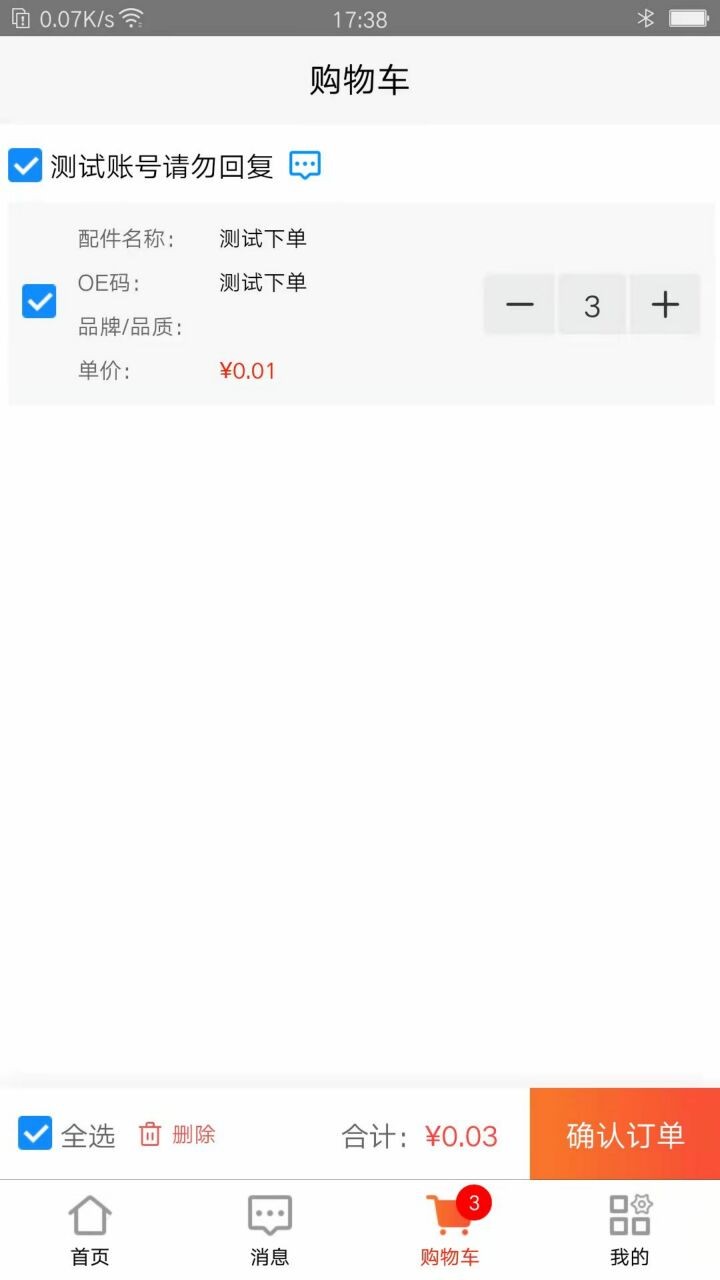Increase quantity with the plus stepper
Image resolution: width=720 pixels, height=1280 pixels.
[x=665, y=305]
